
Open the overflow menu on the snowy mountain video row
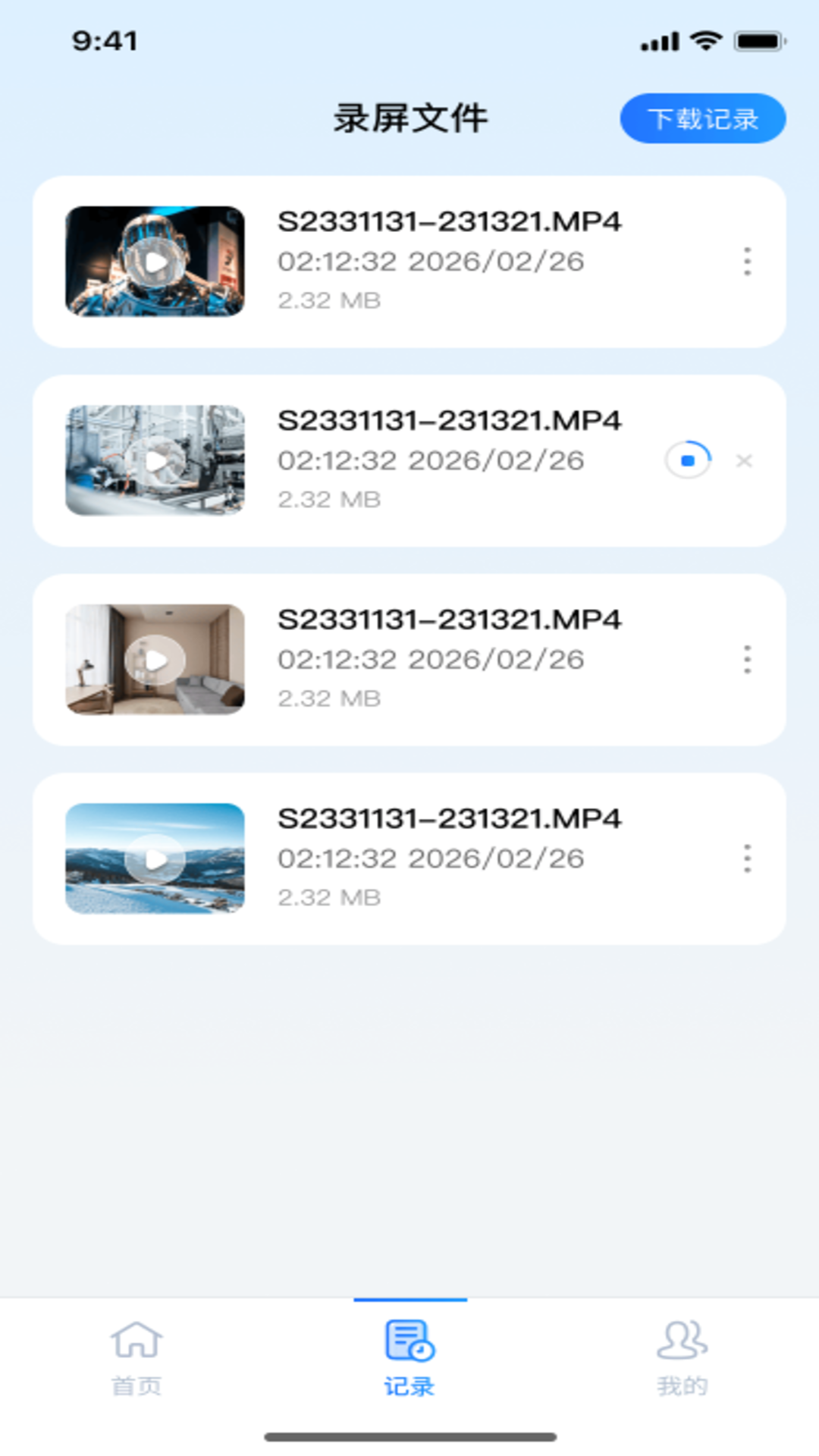click(747, 858)
